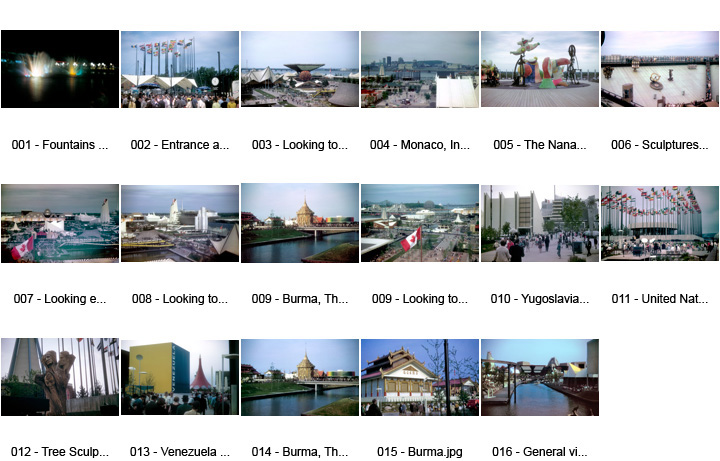Image resolution: width=720 pixels, height=461 pixels.
Task: View the 003 - Looking to picture
Action: (x=300, y=69)
